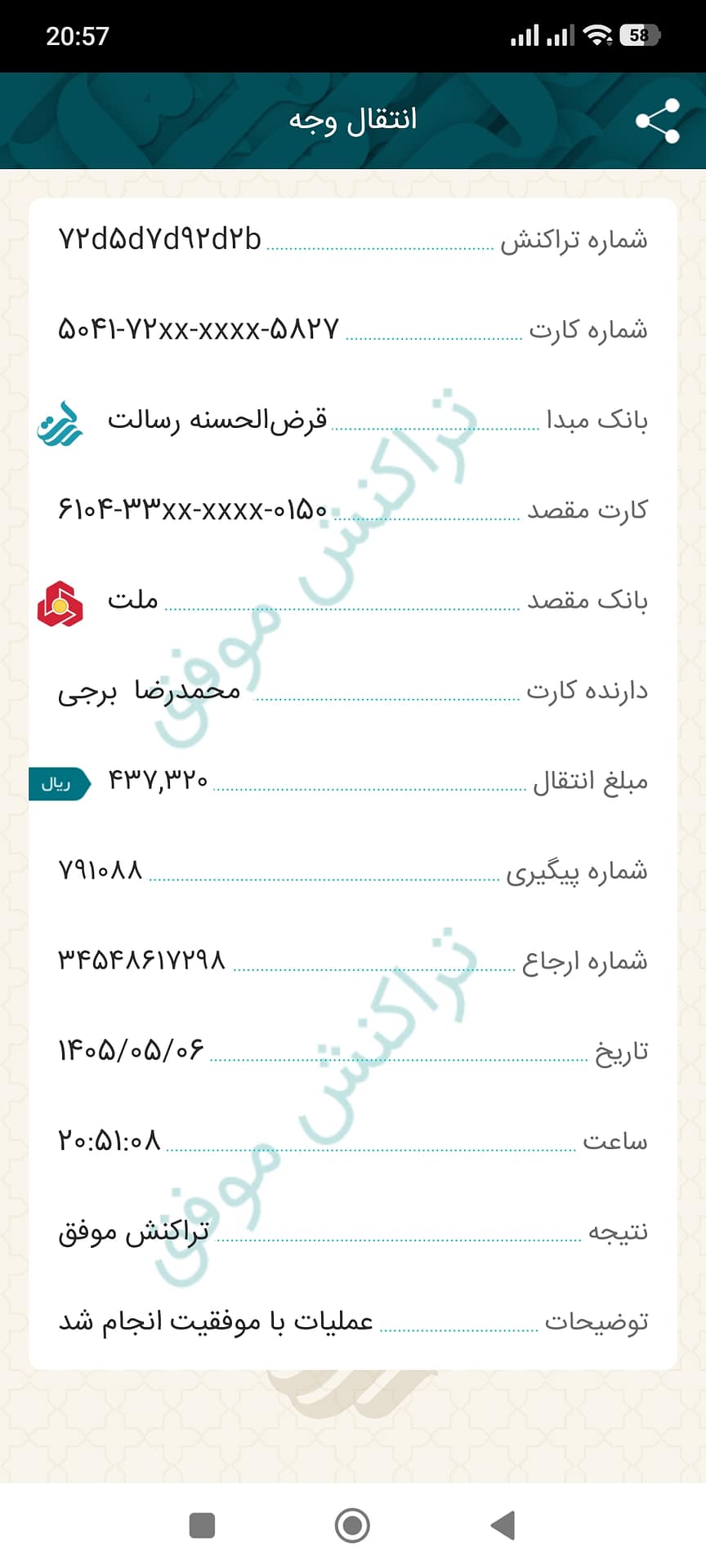
Task: Share the transfer receipt
Action: pos(658,121)
